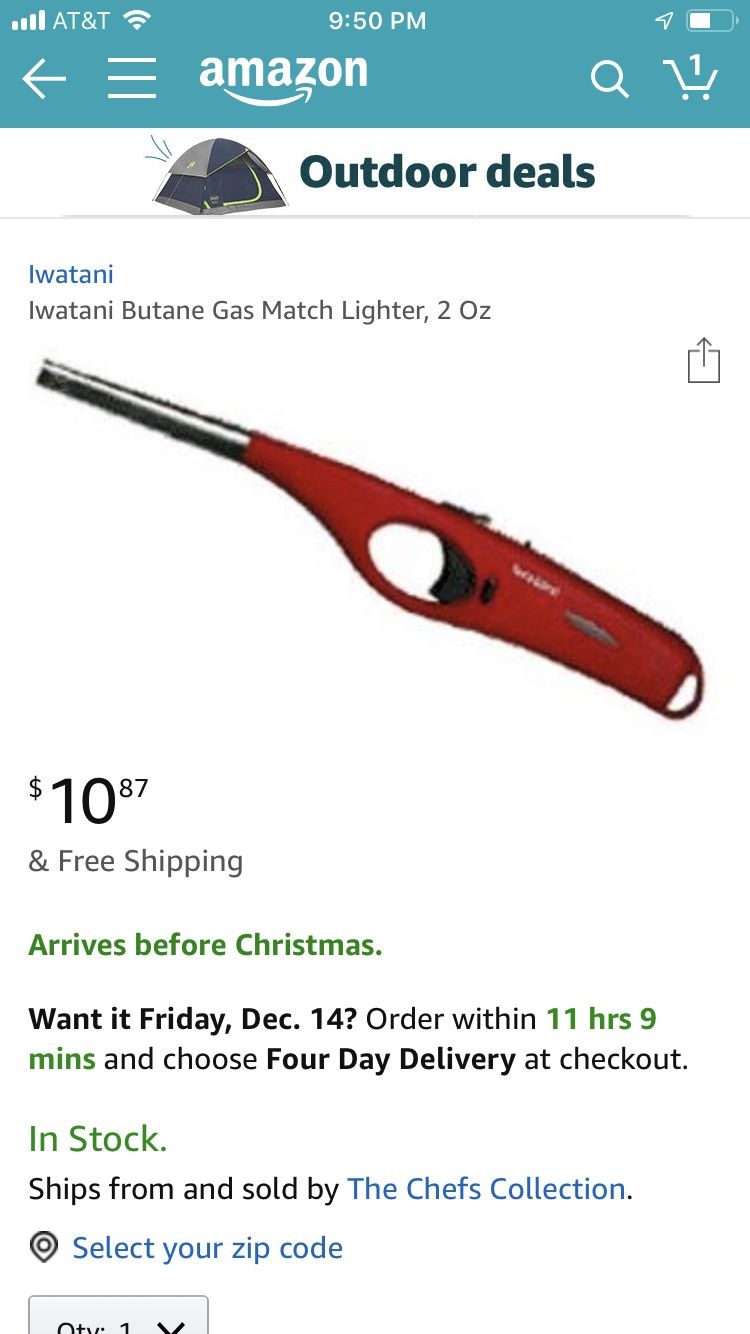Share this lighter product

(x=703, y=361)
